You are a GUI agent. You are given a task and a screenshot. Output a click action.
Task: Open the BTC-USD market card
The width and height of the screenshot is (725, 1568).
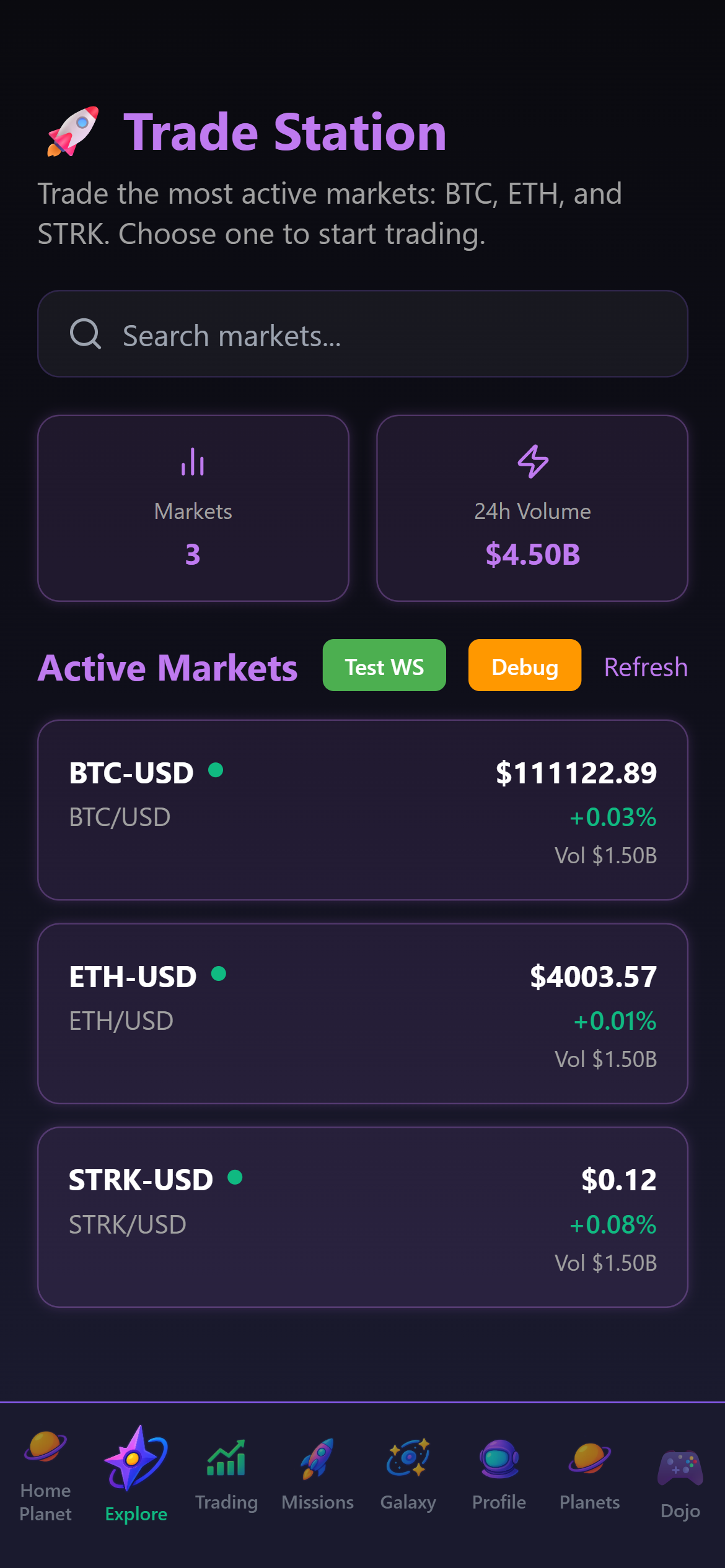coord(362,810)
